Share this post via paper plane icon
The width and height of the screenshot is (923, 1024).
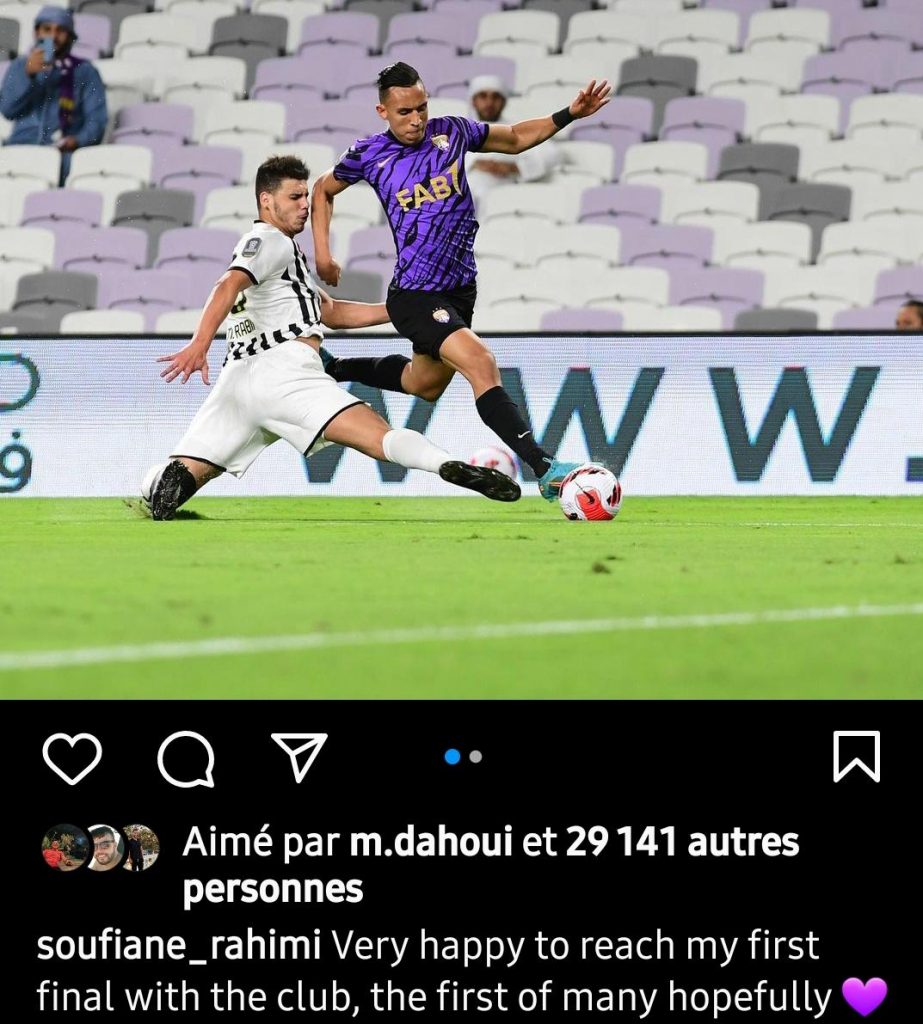pos(299,757)
